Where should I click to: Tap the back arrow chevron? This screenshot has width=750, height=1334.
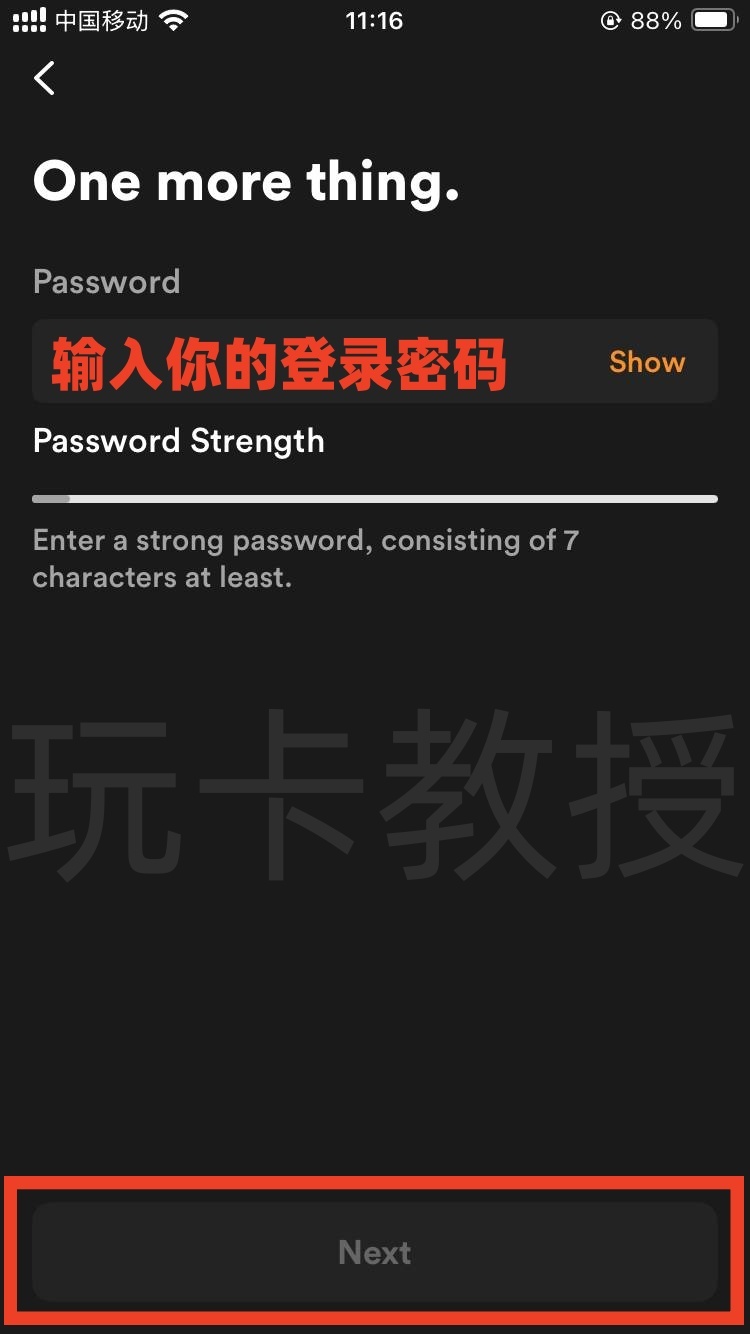[x=44, y=78]
